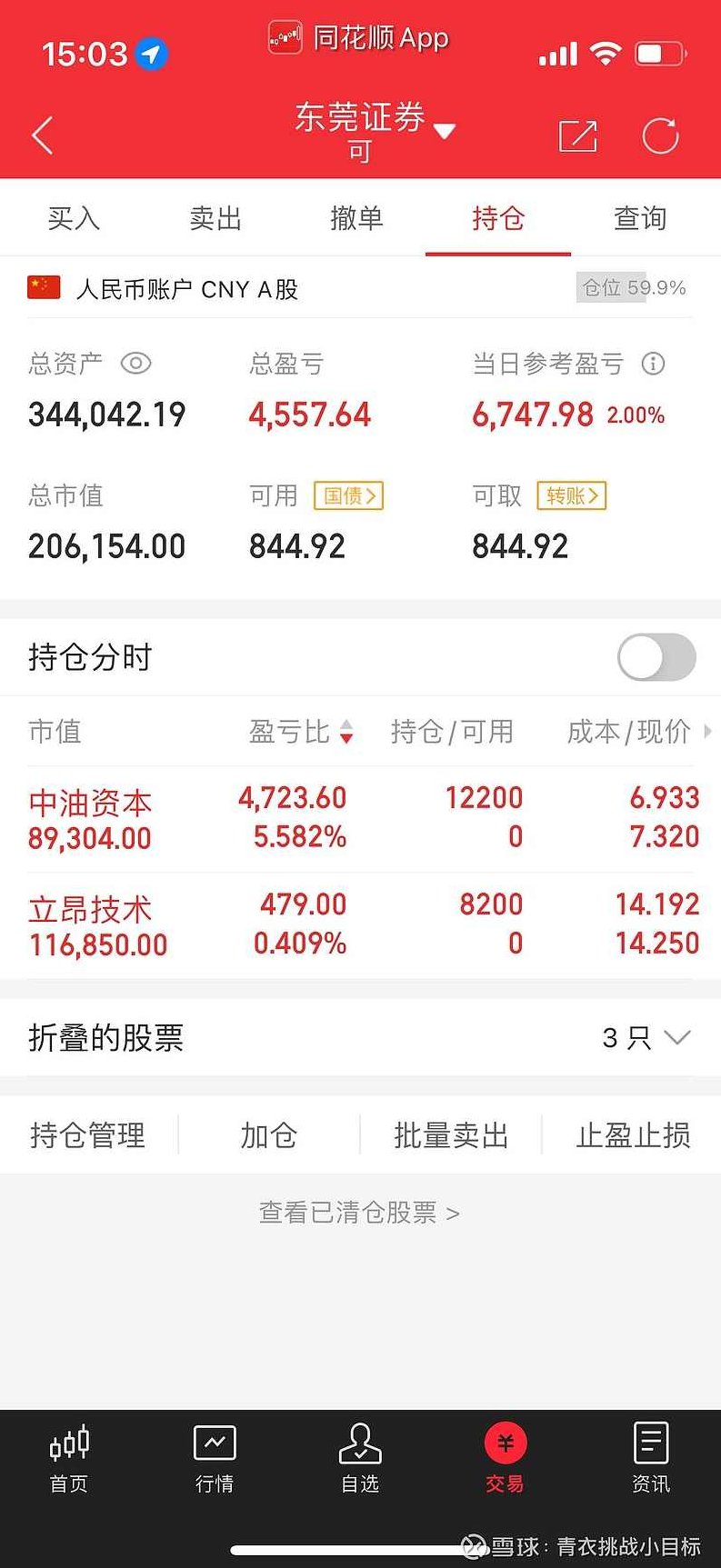Expand the 东莞证券 account dropdown

(x=445, y=130)
